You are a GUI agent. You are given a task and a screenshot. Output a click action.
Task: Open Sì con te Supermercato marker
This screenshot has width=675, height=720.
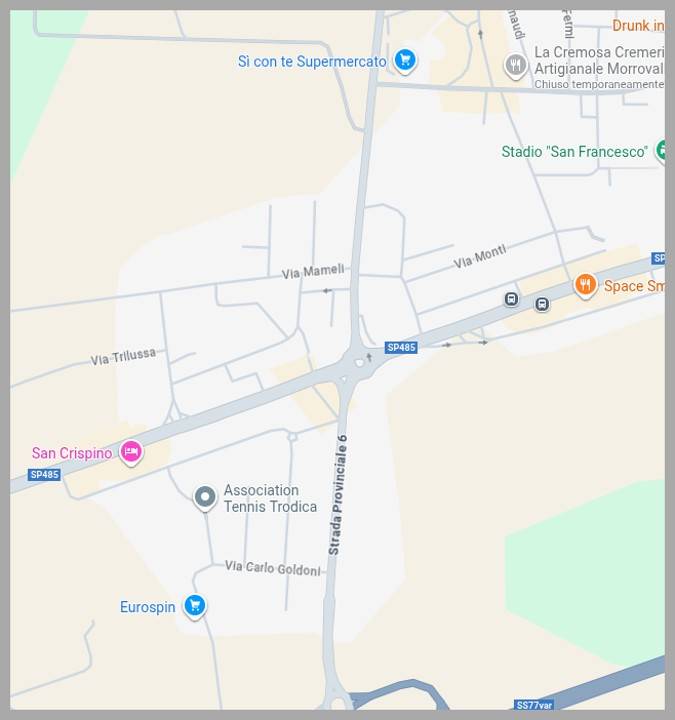405,61
